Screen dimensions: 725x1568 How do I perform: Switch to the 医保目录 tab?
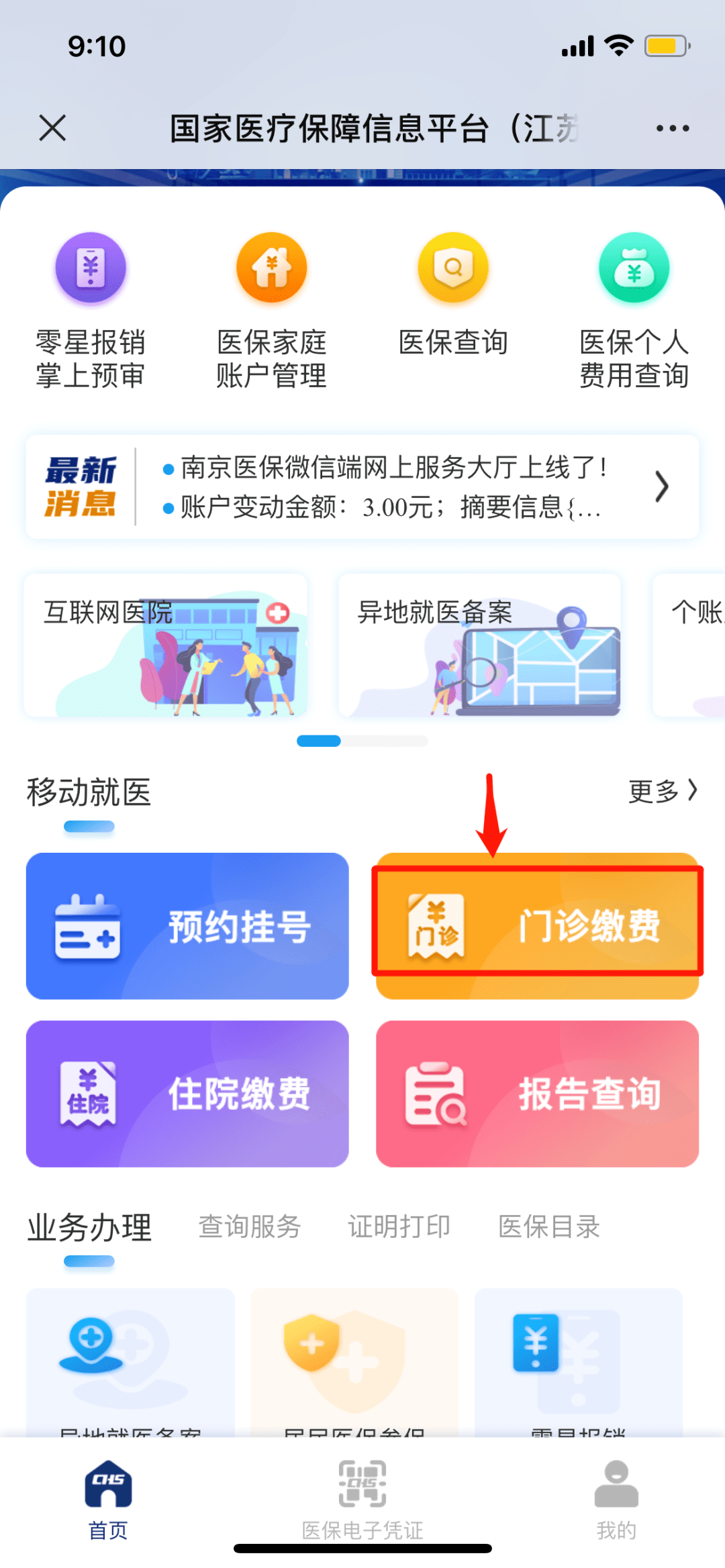tap(549, 1226)
